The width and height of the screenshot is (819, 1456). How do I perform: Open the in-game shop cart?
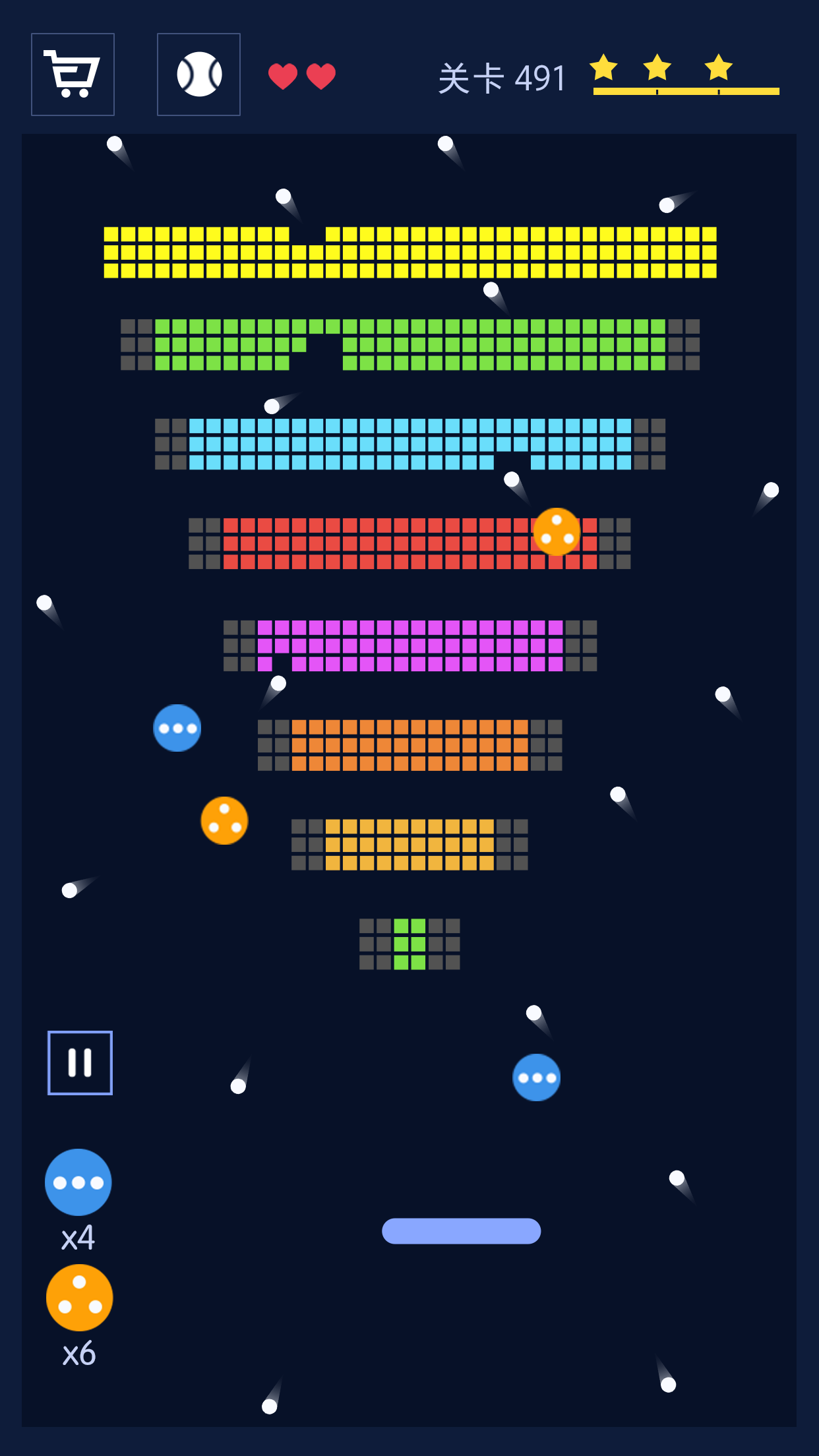pos(73,75)
